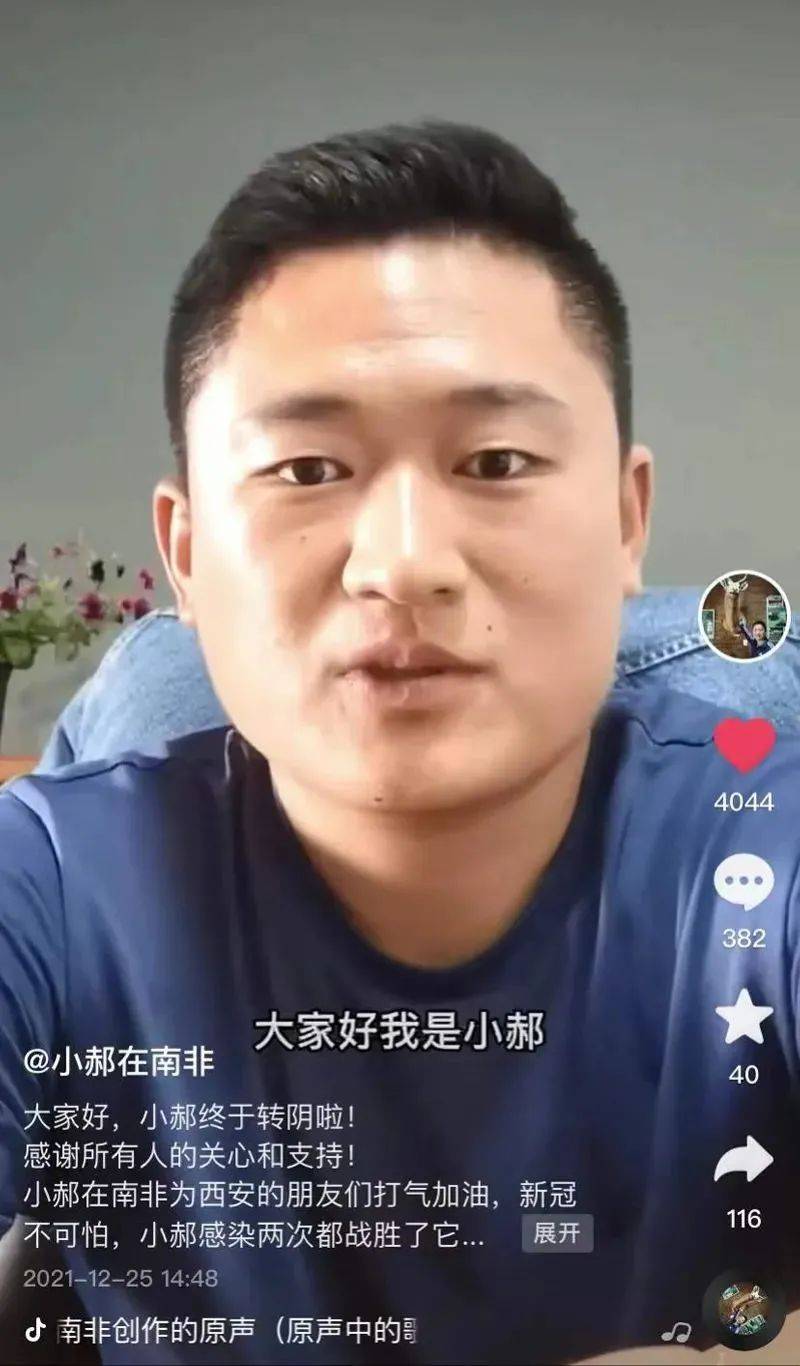
Task: Share this video via the arrow
Action: (744, 1161)
